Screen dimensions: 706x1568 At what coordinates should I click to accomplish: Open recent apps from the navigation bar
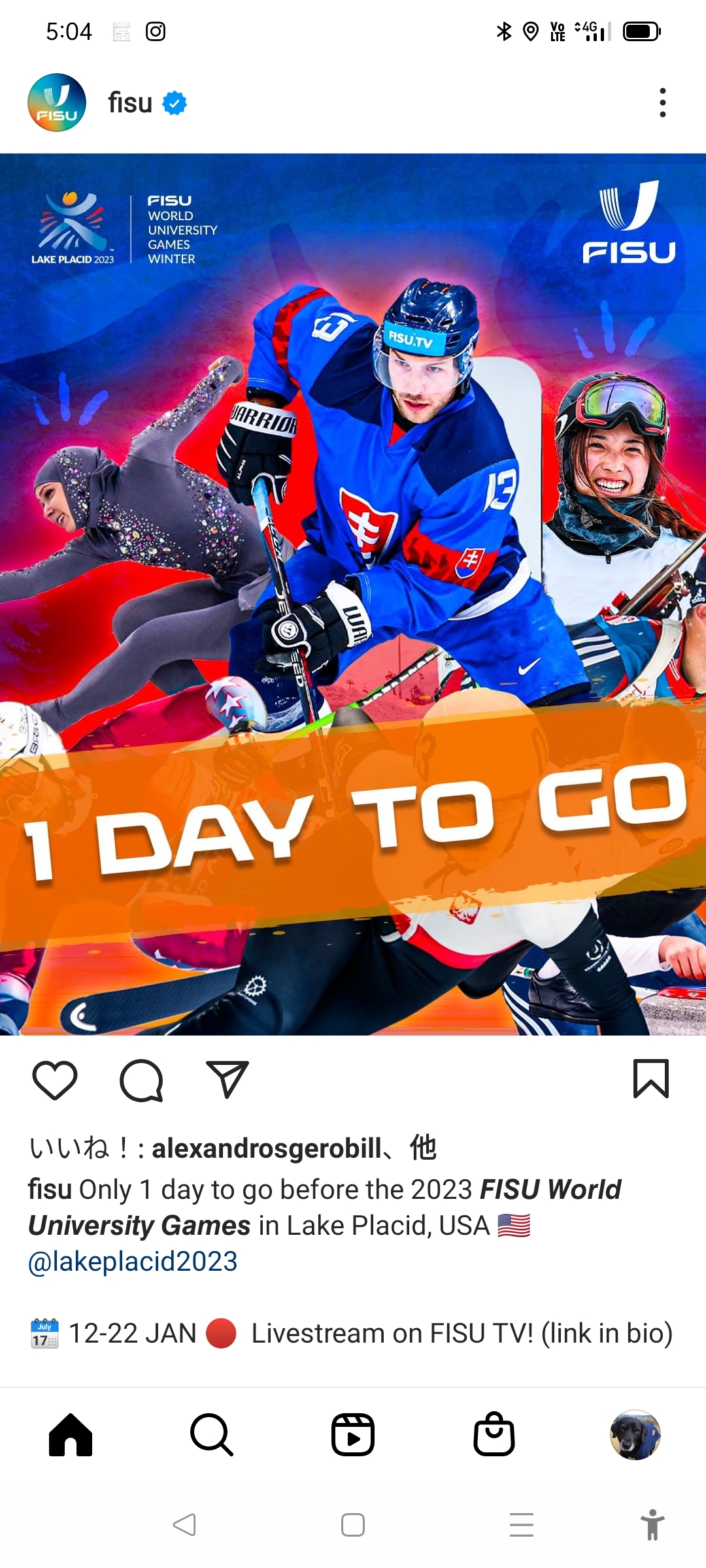(x=521, y=1524)
